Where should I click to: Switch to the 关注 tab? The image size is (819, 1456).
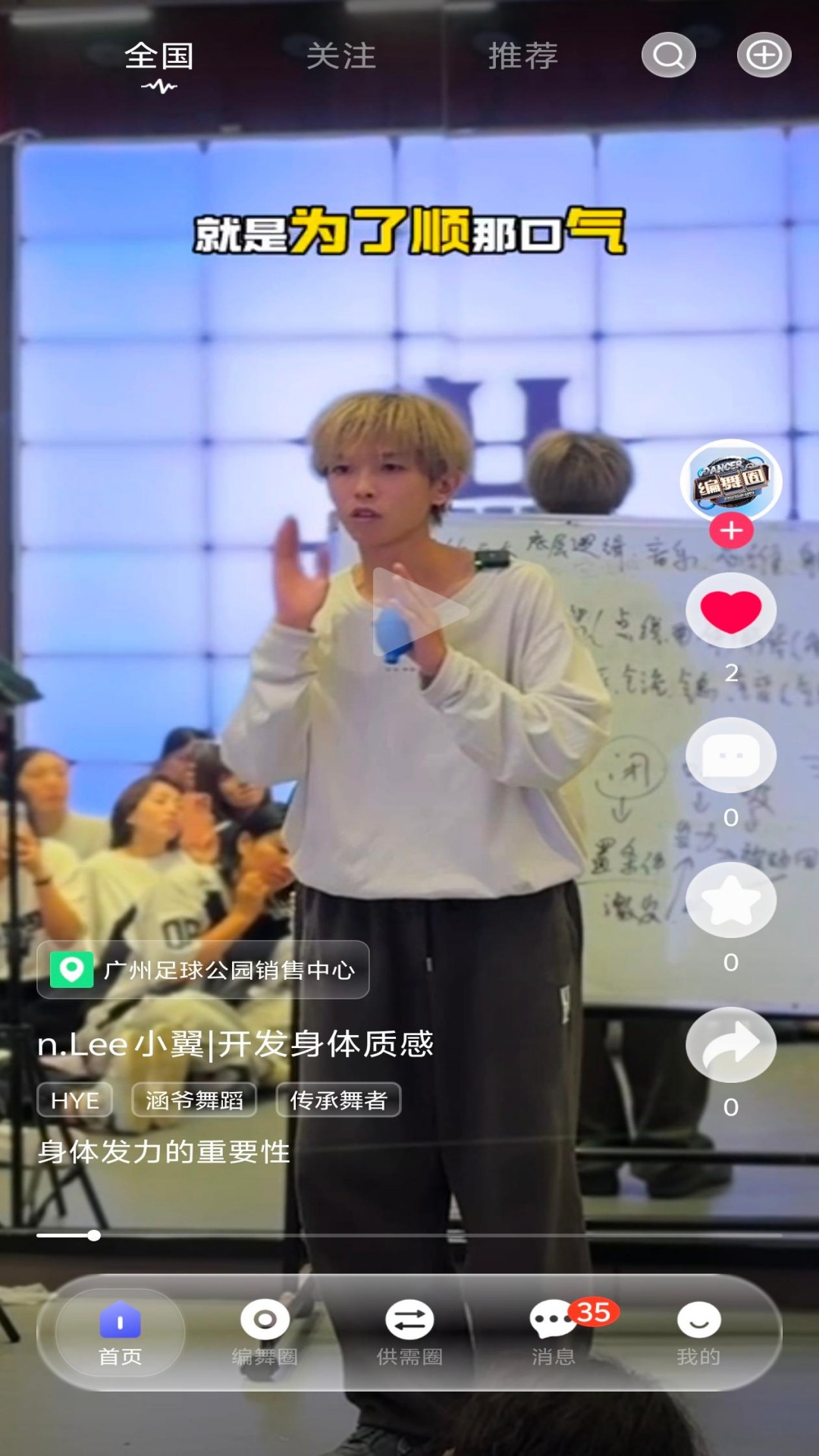(x=340, y=56)
